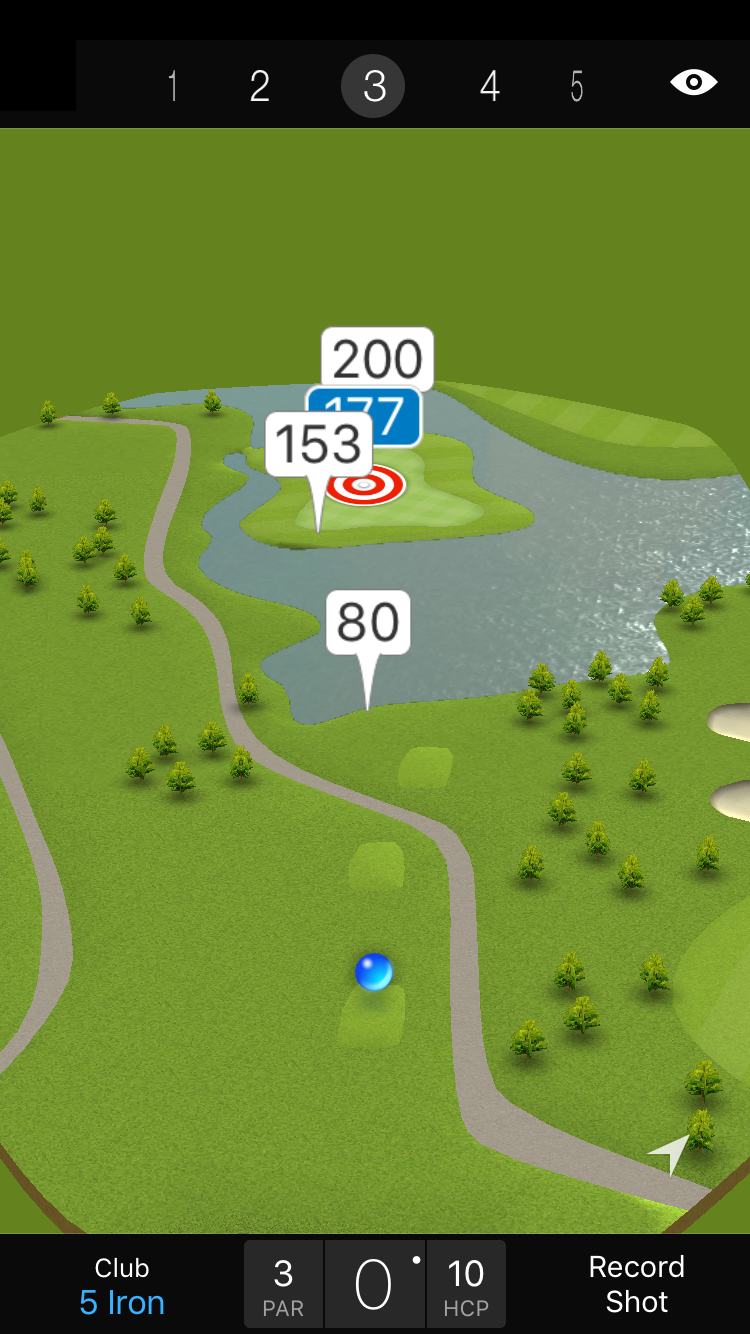
Task: Switch to hole 1
Action: (x=173, y=86)
